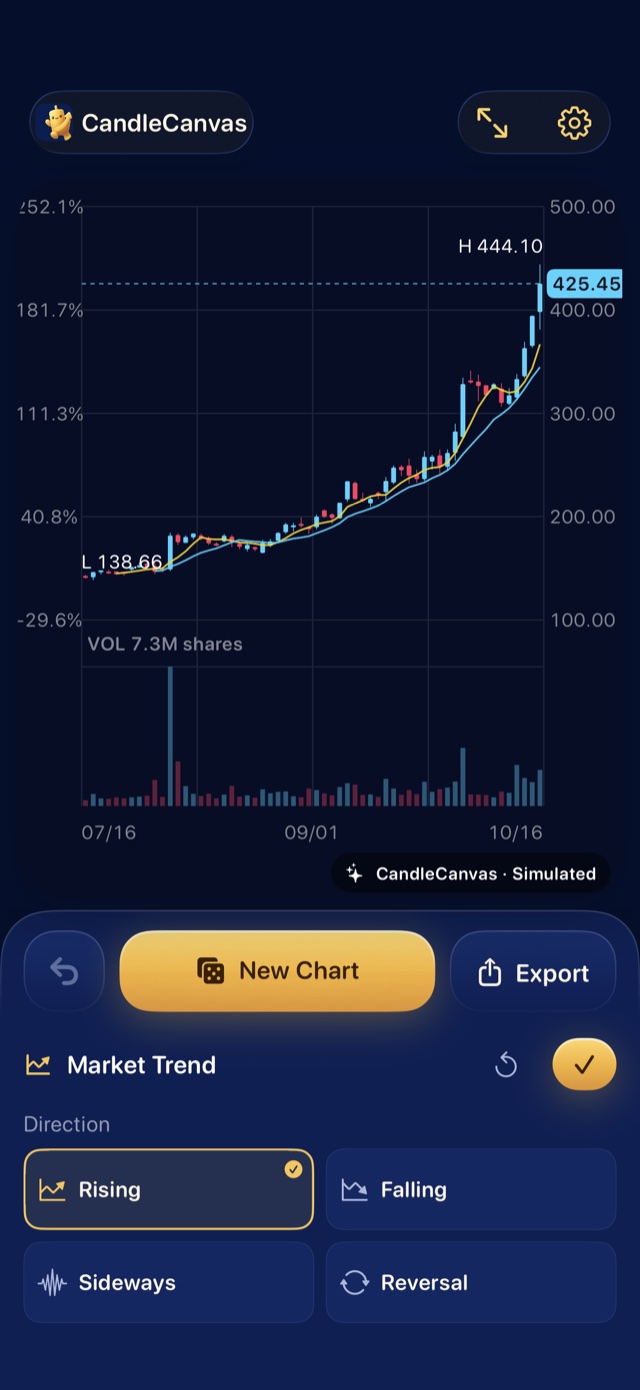This screenshot has width=640, height=1390.
Task: Generate a New Chart
Action: (x=277, y=971)
